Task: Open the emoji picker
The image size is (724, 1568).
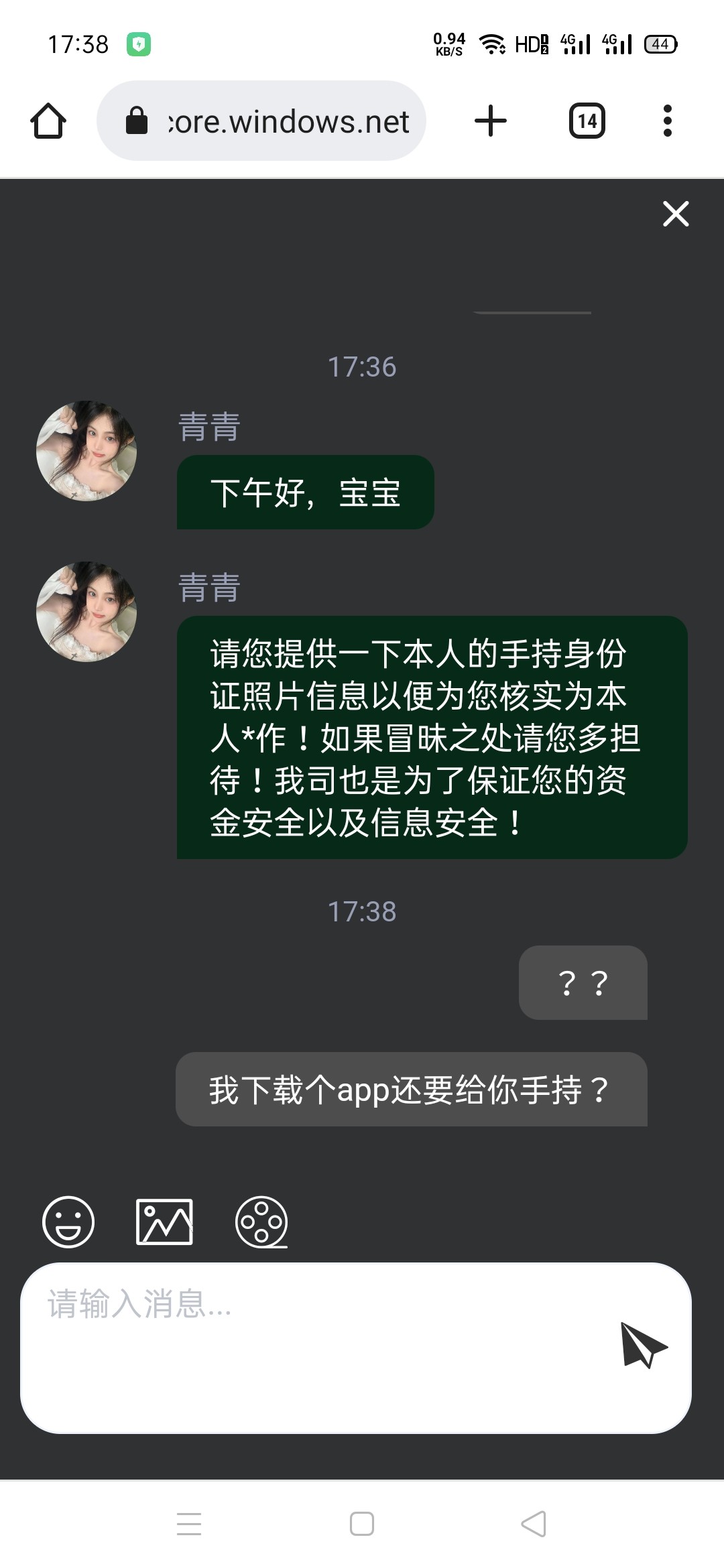Action: [x=68, y=1222]
